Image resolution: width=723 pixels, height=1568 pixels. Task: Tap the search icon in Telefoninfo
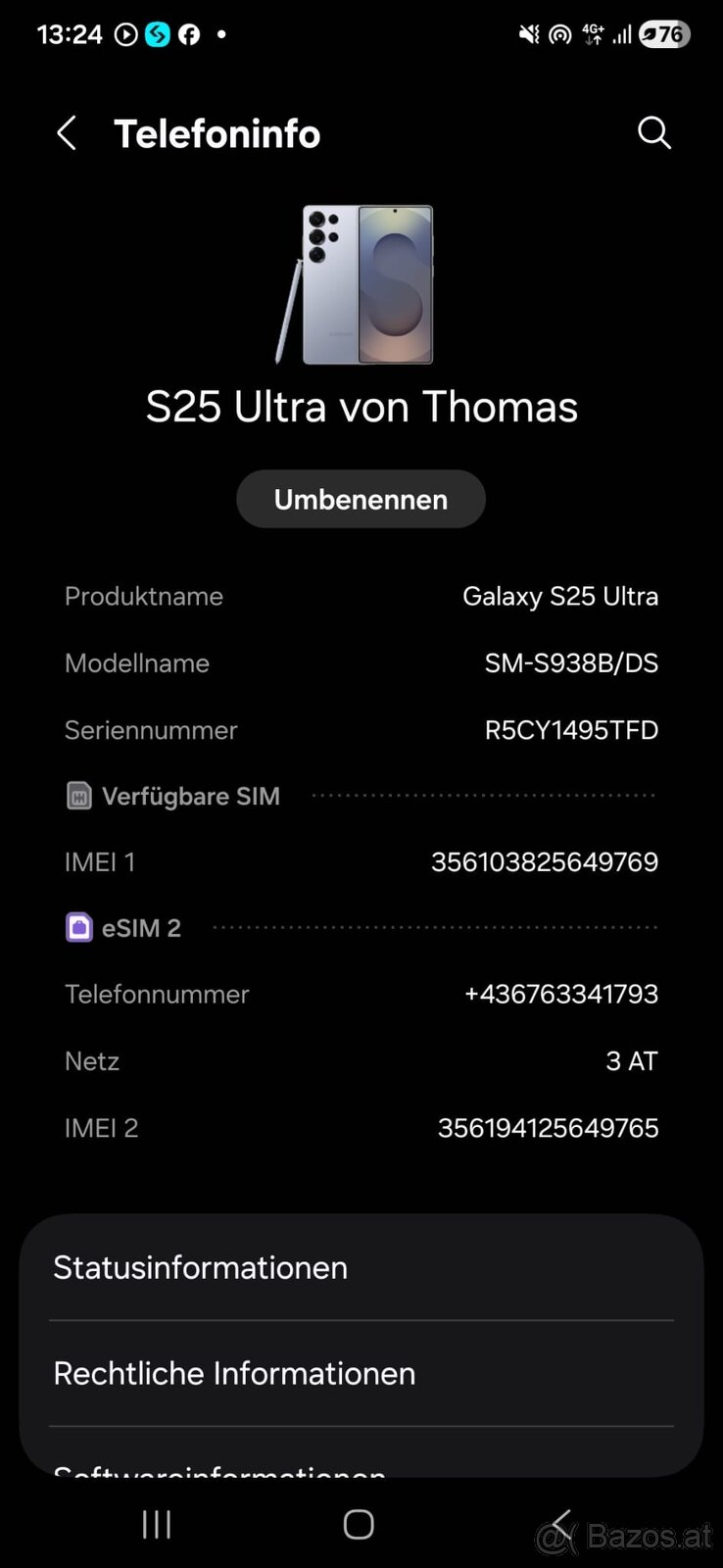(x=653, y=132)
